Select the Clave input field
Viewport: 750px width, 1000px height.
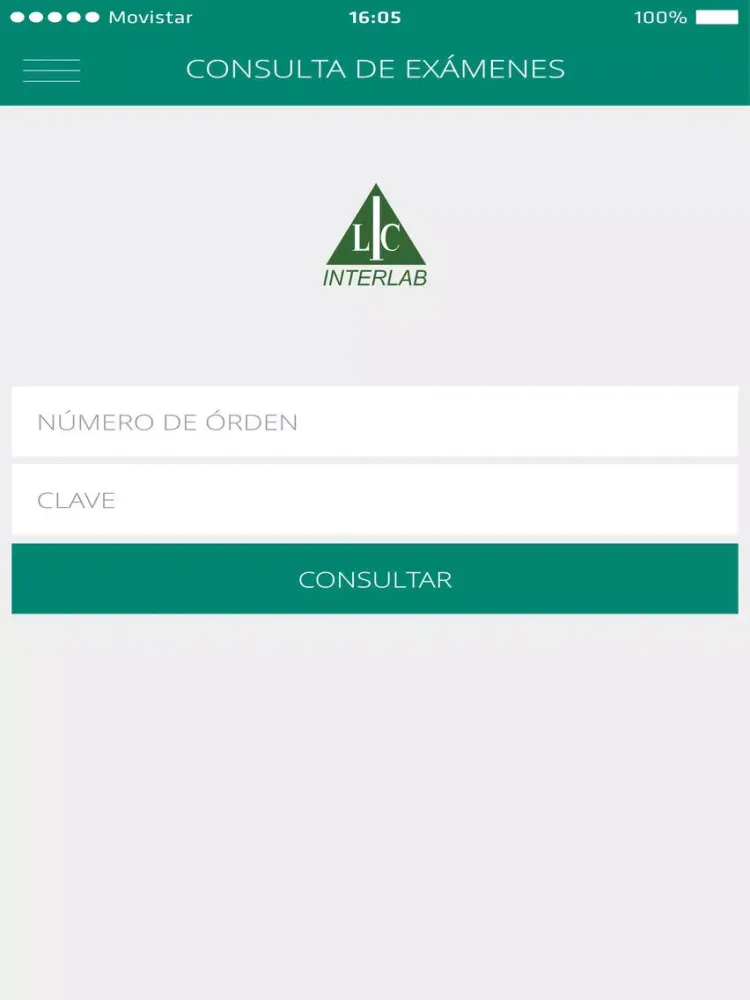pyautogui.click(x=375, y=500)
